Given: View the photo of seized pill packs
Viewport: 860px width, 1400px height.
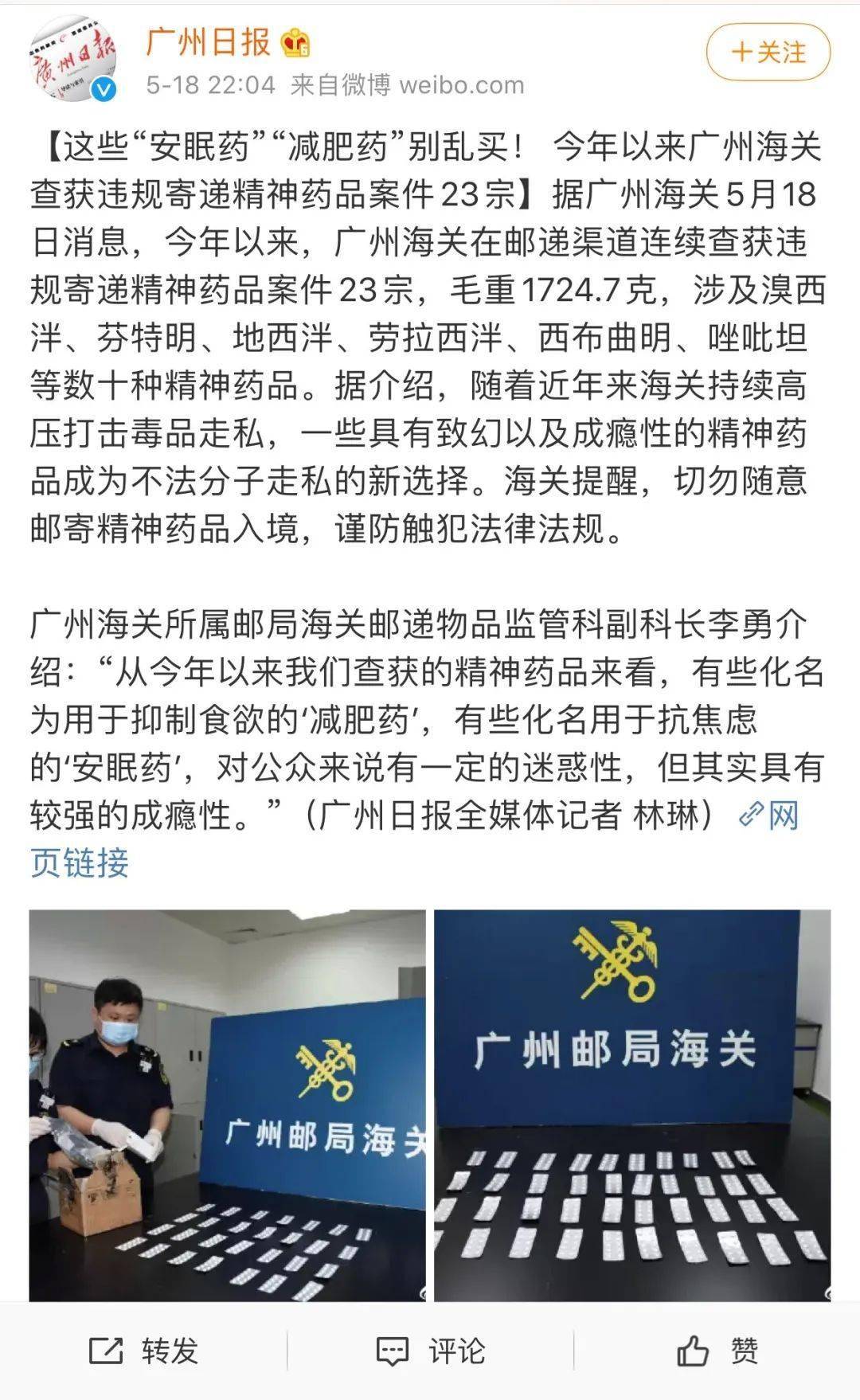Looking at the screenshot, I should pyautogui.click(x=631, y=1106).
